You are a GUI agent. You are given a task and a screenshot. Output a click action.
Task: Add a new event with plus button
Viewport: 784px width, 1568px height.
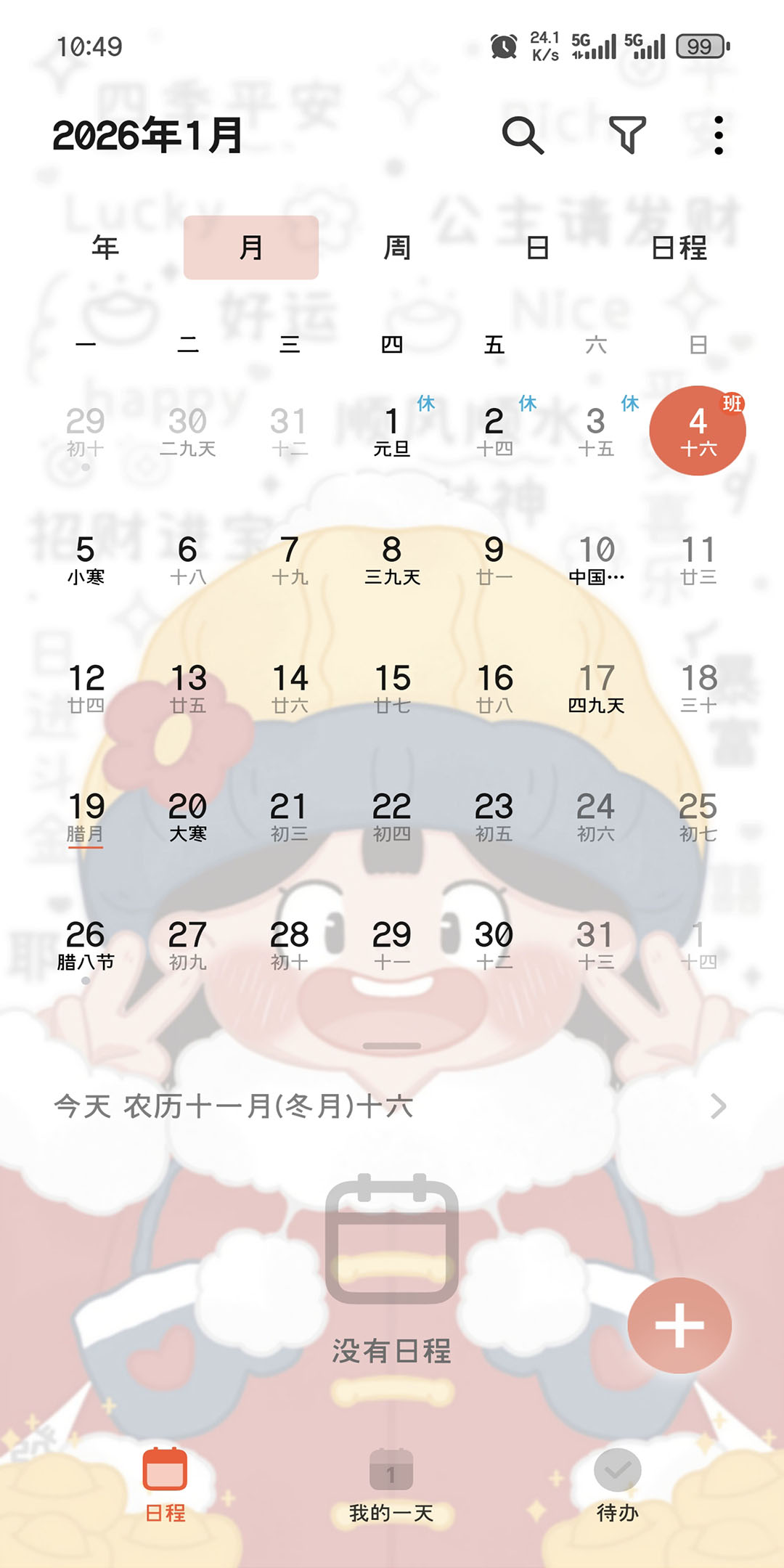(679, 1325)
